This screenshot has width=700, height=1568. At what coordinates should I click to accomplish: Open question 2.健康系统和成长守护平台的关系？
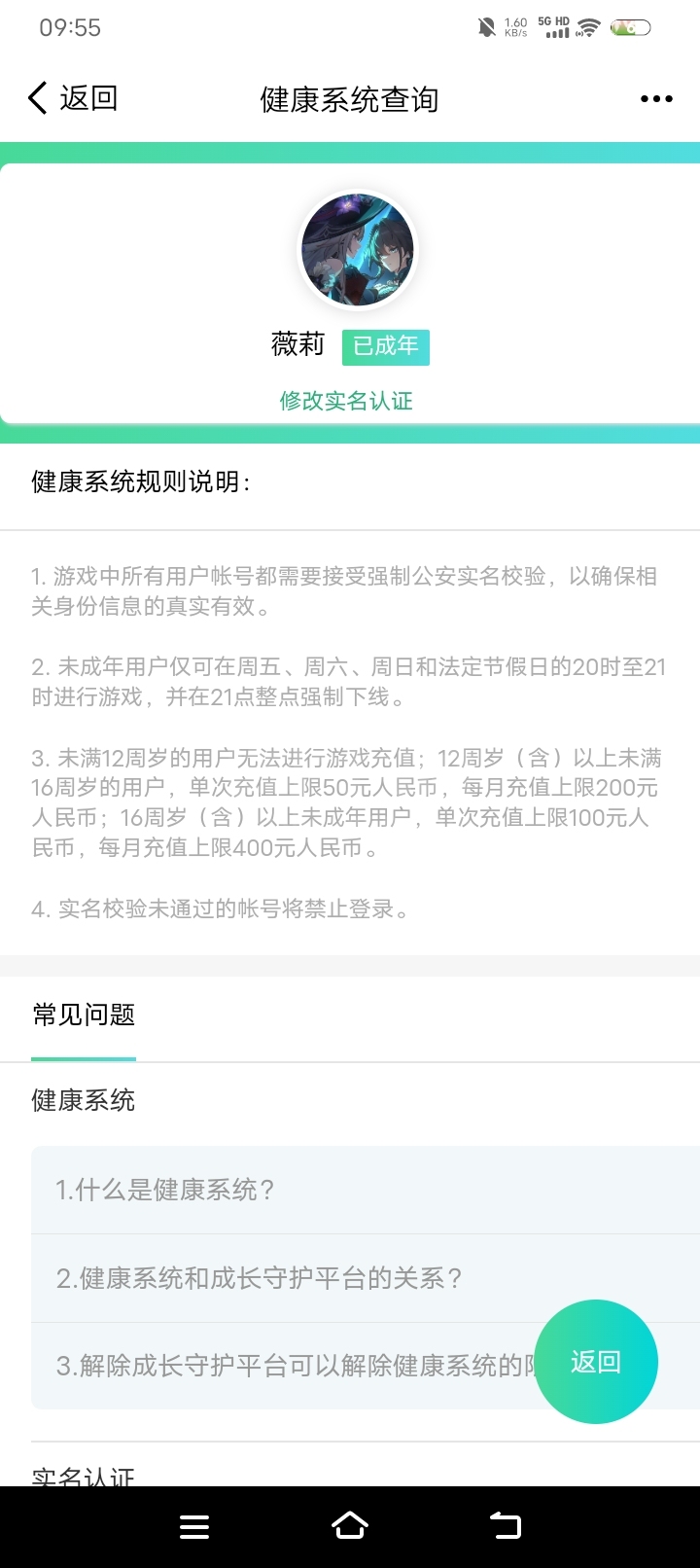[366, 1278]
